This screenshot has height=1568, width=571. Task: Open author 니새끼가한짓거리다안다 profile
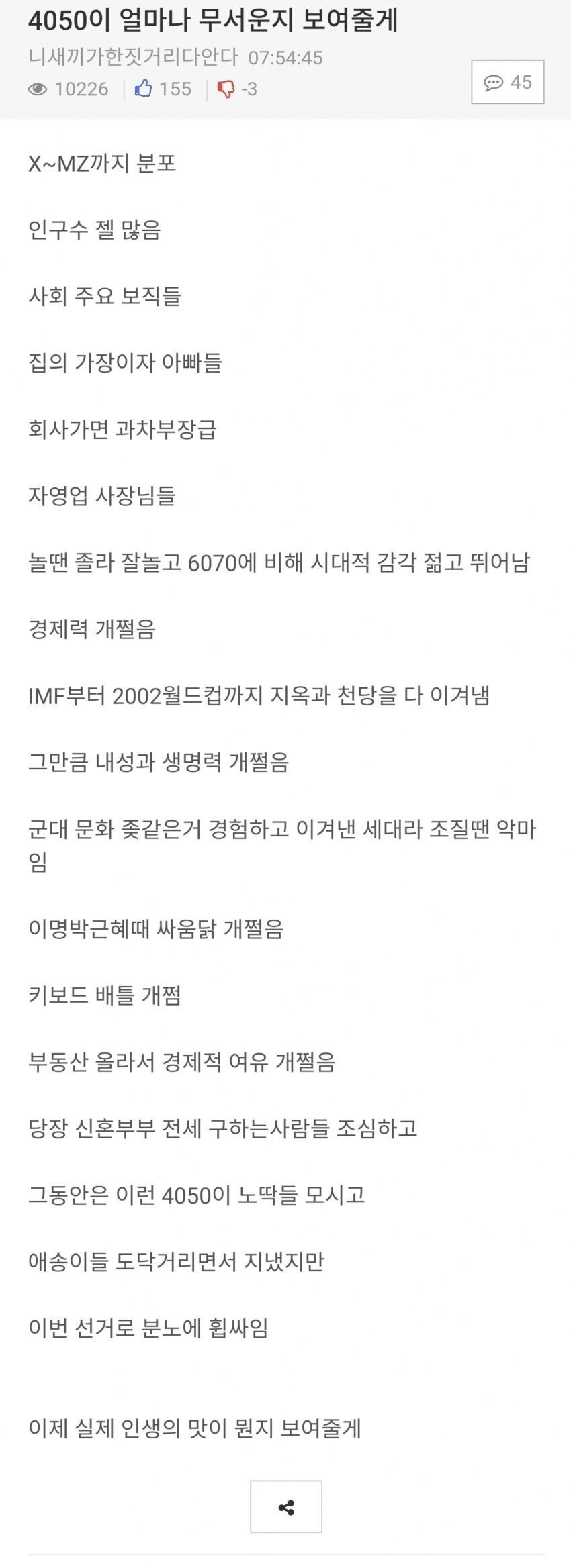[133, 58]
